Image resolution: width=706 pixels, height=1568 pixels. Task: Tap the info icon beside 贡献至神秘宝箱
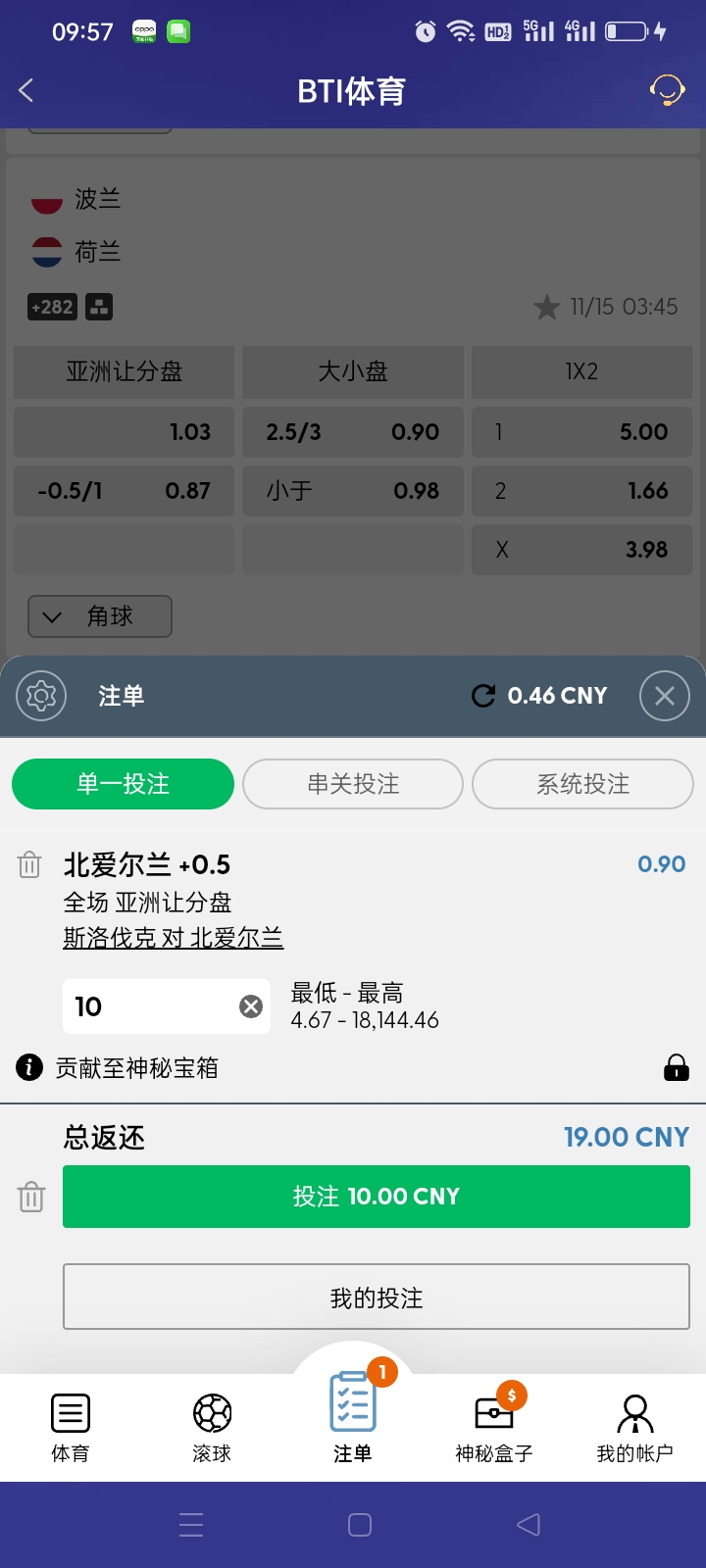coord(28,1067)
